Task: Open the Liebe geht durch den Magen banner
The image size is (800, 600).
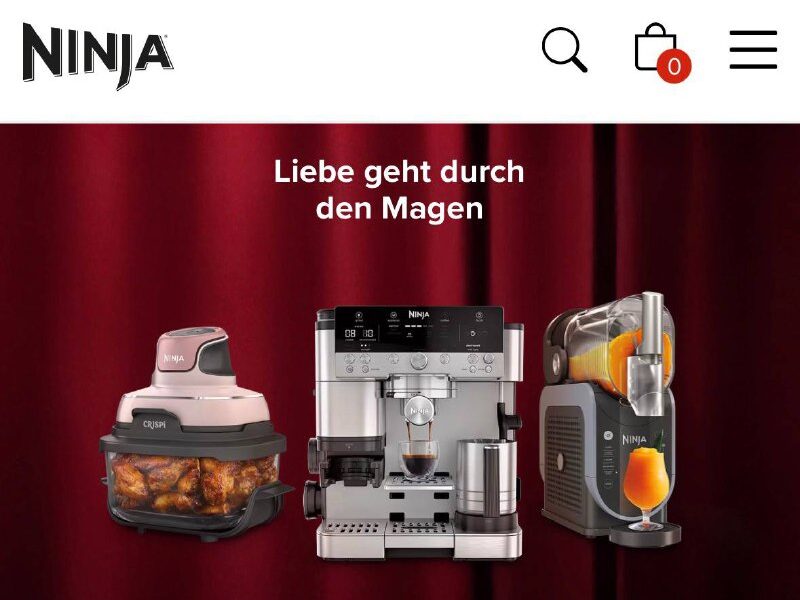Action: pos(399,190)
